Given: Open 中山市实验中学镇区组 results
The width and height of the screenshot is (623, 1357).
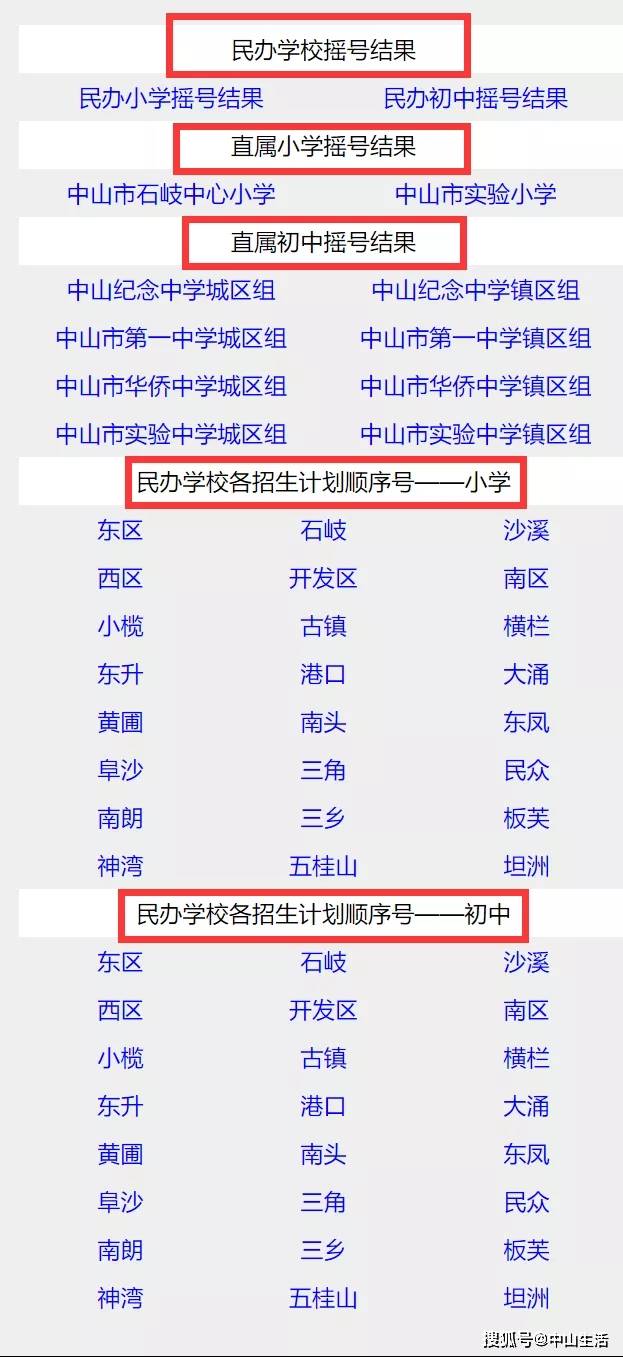Looking at the screenshot, I should [x=475, y=434].
